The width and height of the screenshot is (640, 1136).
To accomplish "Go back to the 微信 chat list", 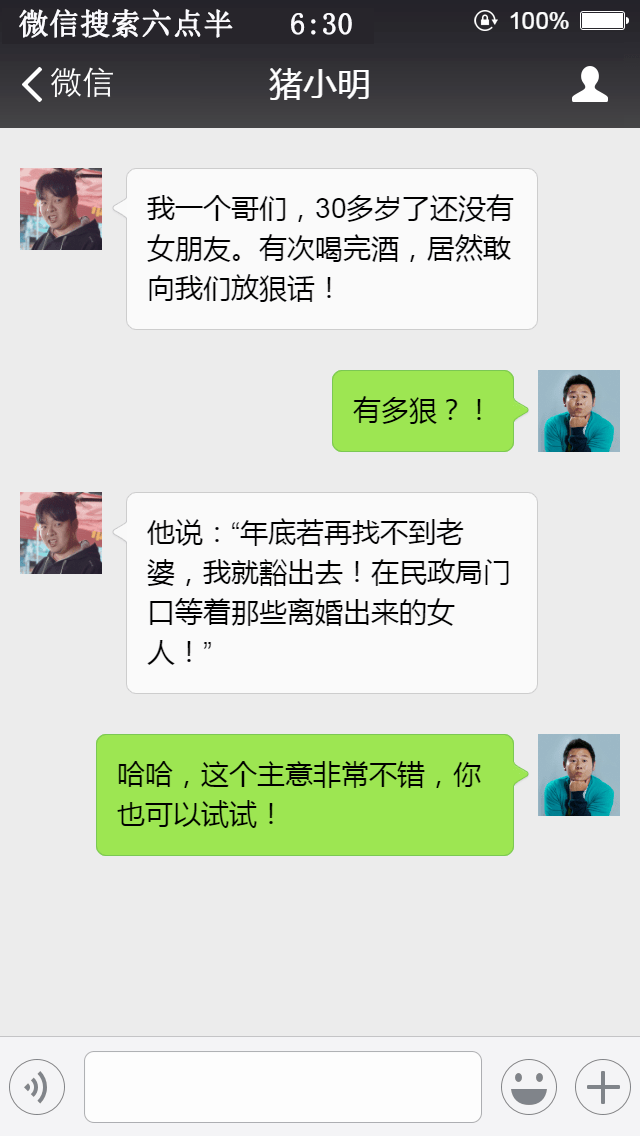I will click(67, 84).
